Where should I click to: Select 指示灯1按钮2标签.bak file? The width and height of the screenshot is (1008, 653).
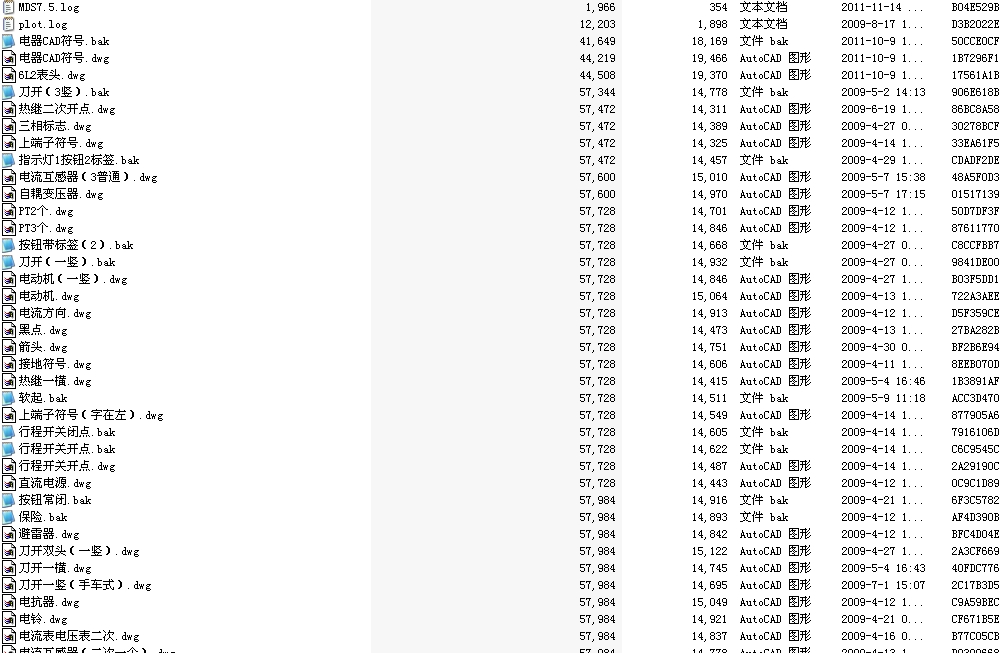click(79, 160)
